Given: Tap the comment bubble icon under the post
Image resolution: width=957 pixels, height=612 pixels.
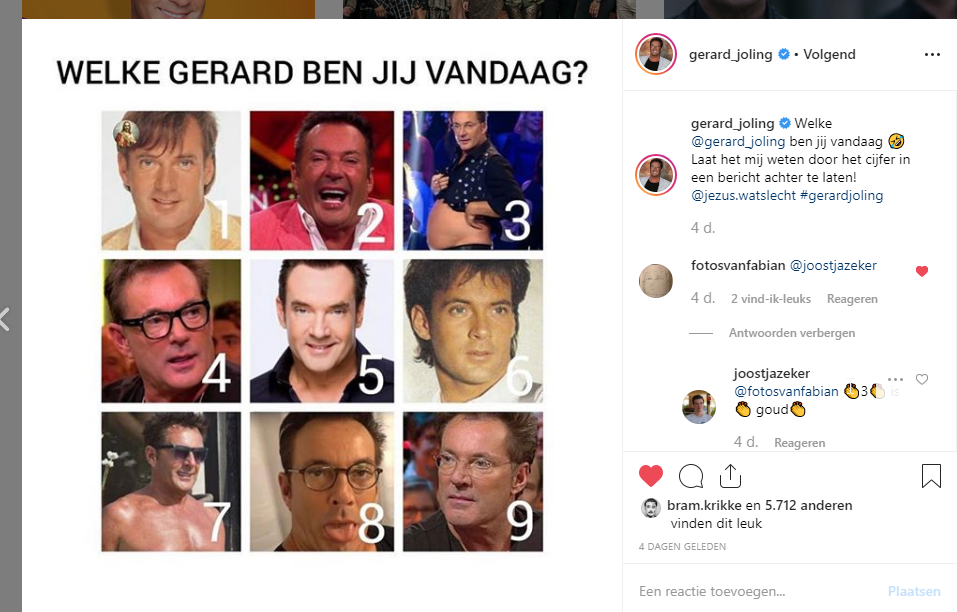Looking at the screenshot, I should (x=690, y=476).
